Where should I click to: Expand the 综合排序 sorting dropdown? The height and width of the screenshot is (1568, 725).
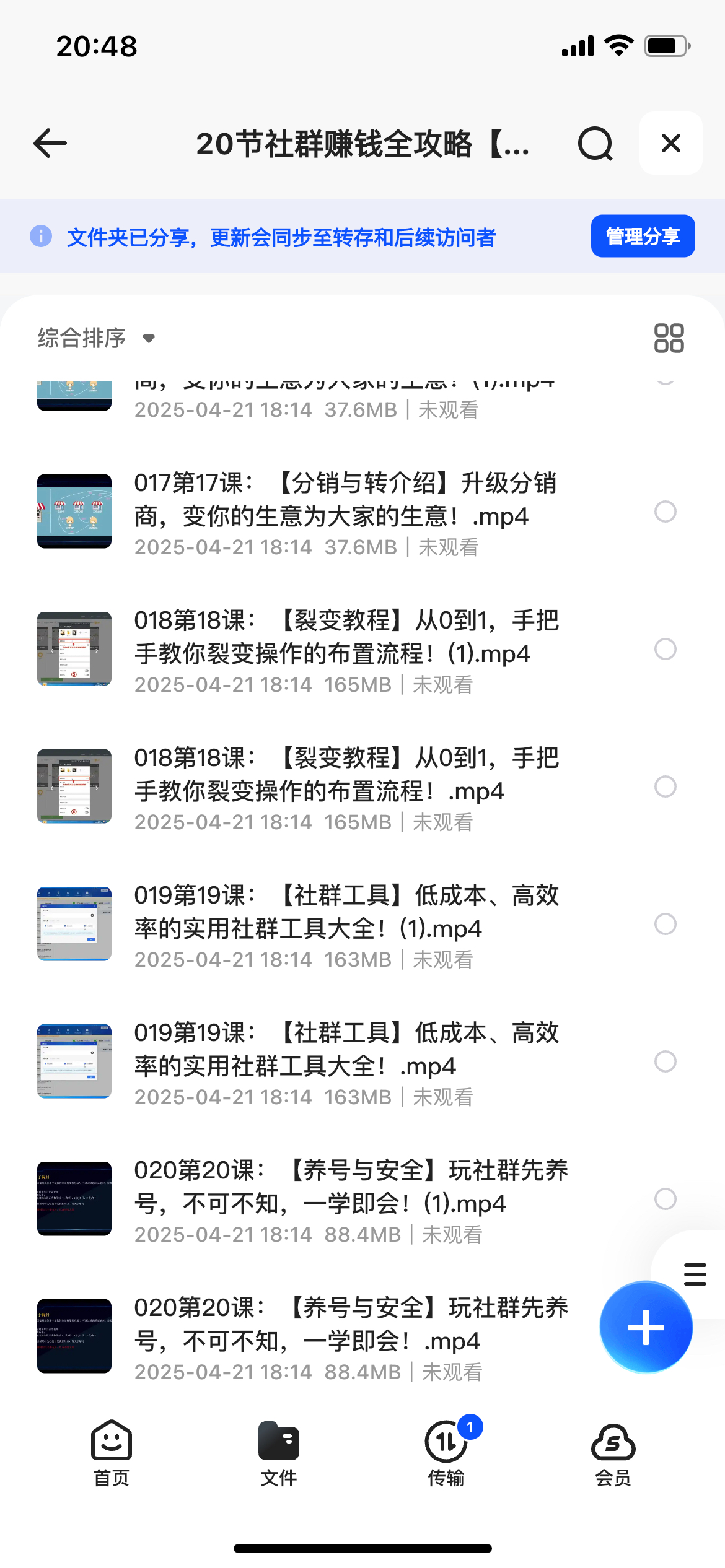(97, 338)
